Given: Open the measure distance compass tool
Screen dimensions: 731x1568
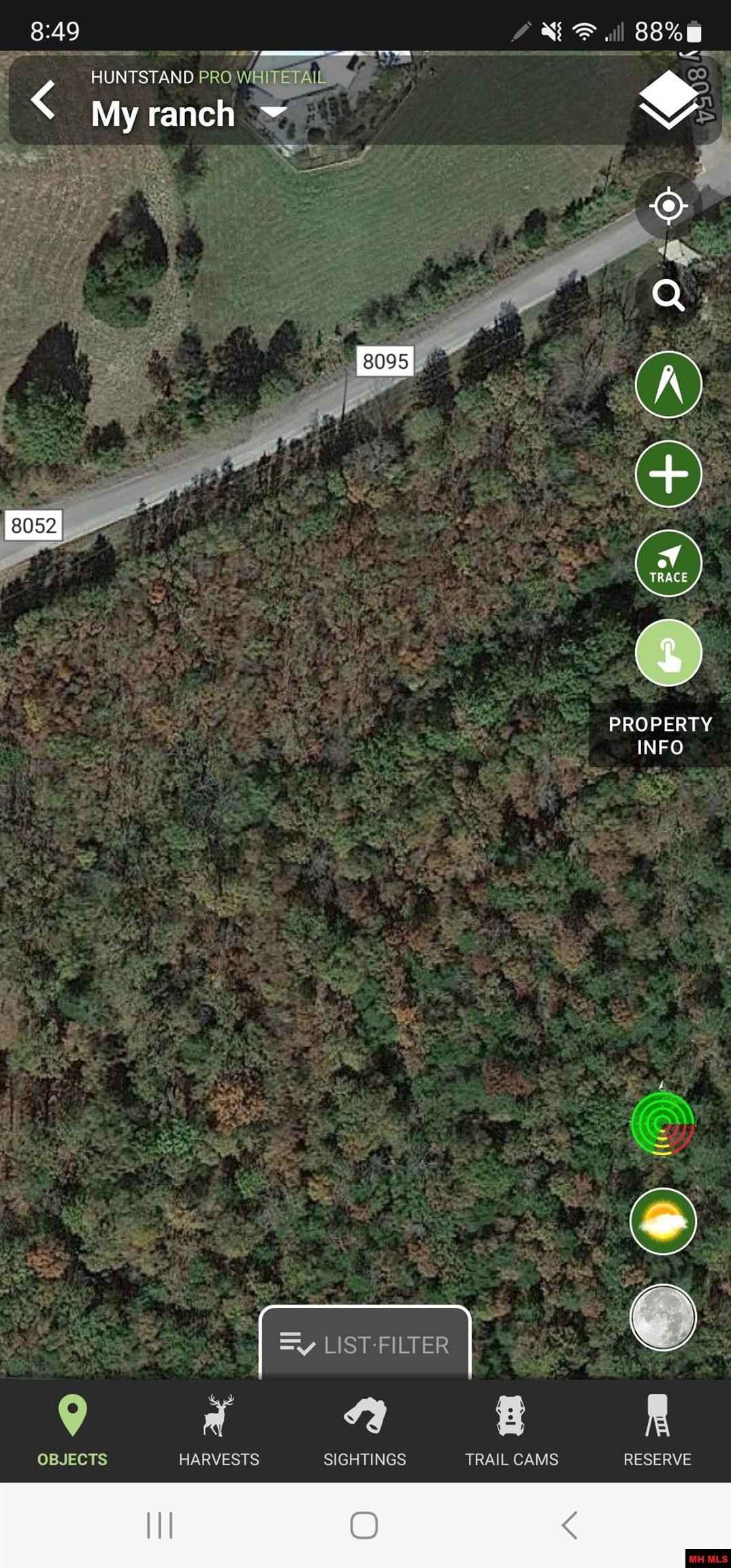Looking at the screenshot, I should [x=668, y=385].
